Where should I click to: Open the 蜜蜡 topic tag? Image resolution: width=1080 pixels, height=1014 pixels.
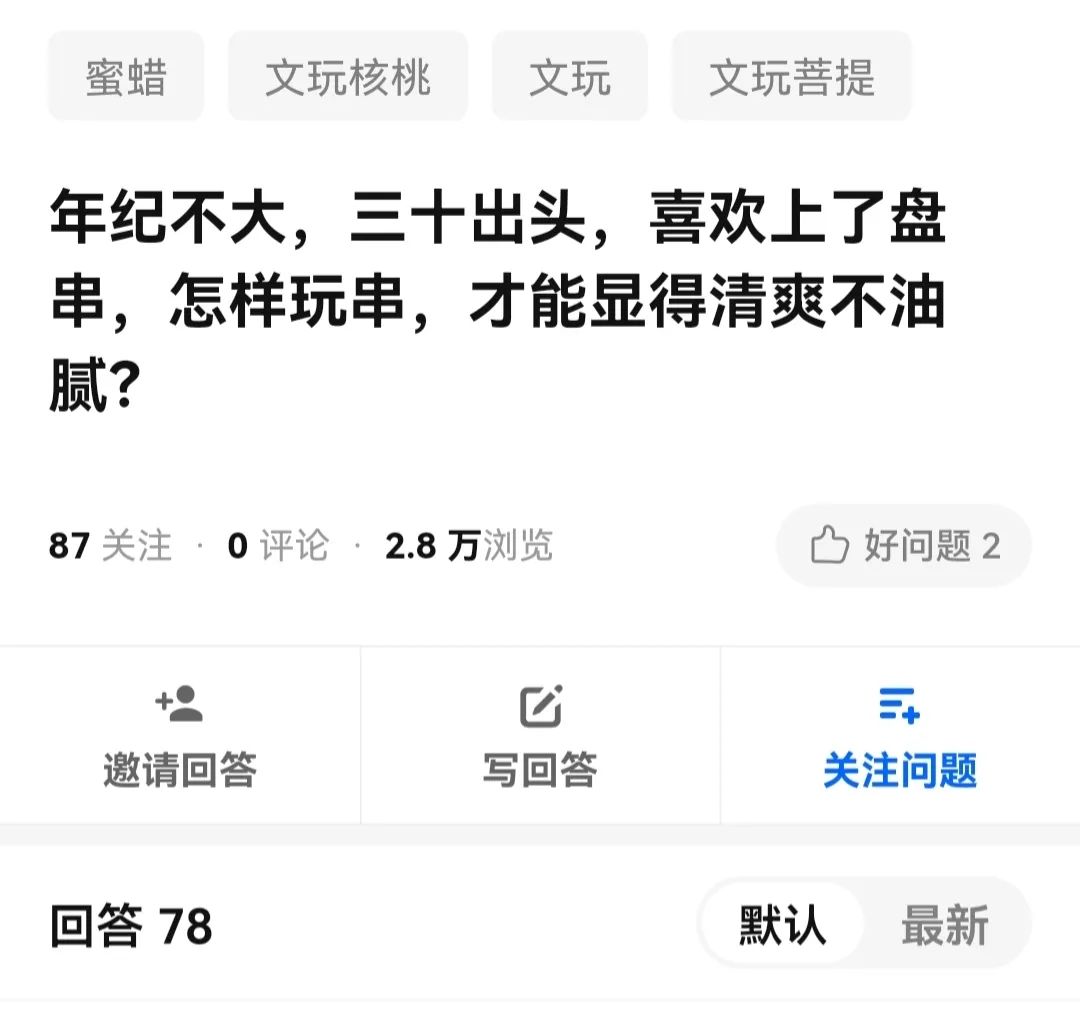[126, 77]
